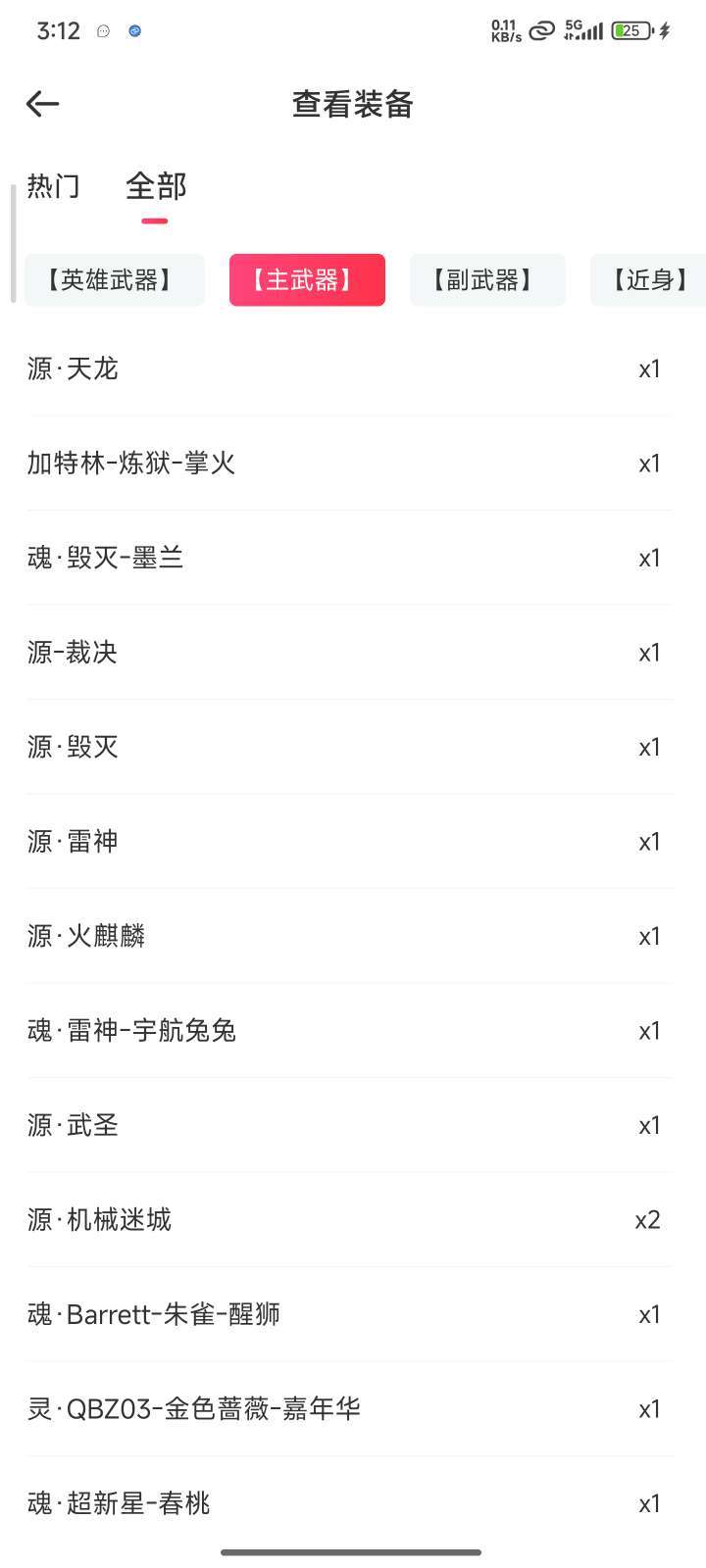Image resolution: width=706 pixels, height=1568 pixels.
Task: Show the 【副武器】 category
Action: click(487, 280)
